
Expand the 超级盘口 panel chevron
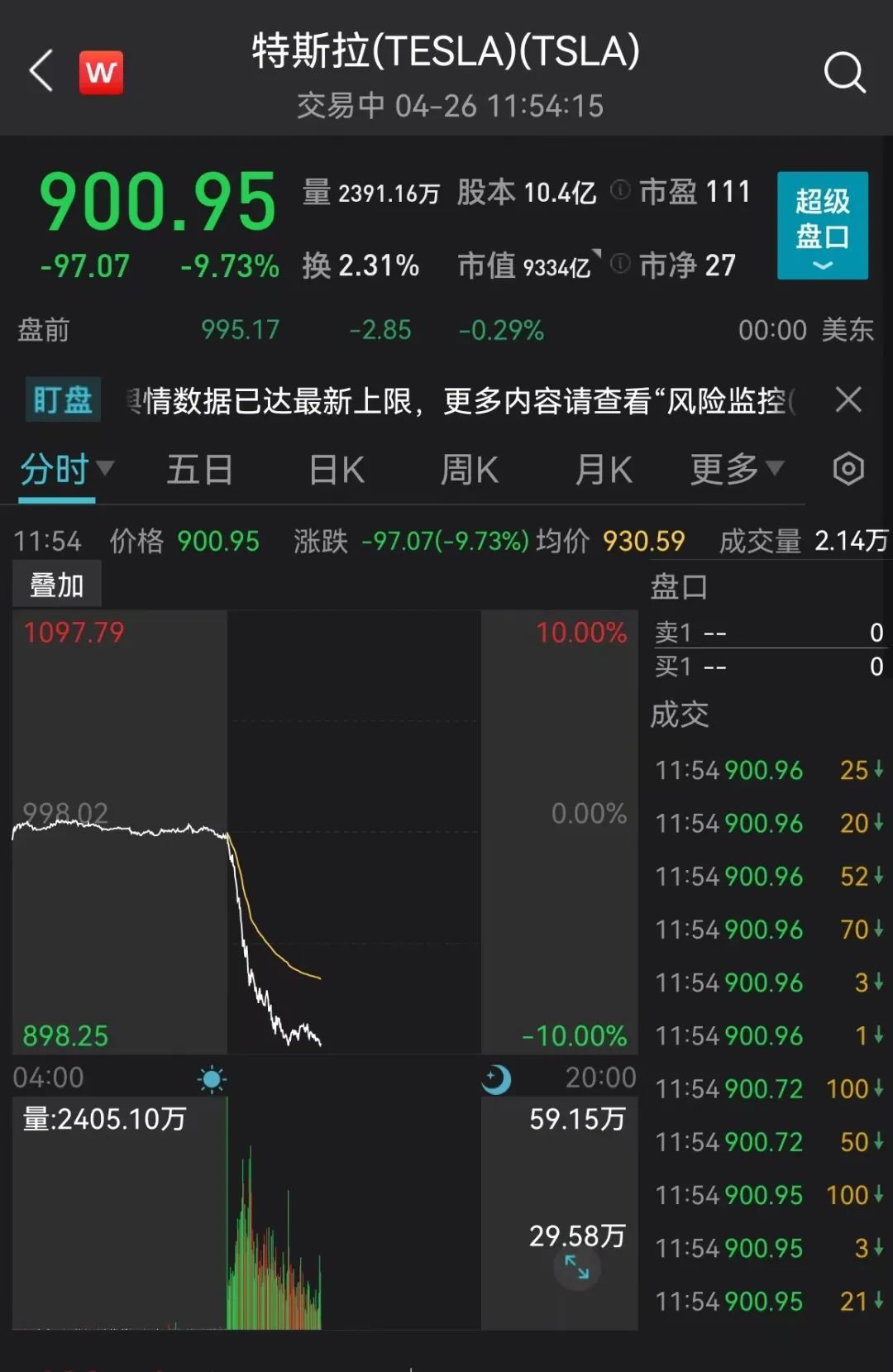(x=822, y=266)
